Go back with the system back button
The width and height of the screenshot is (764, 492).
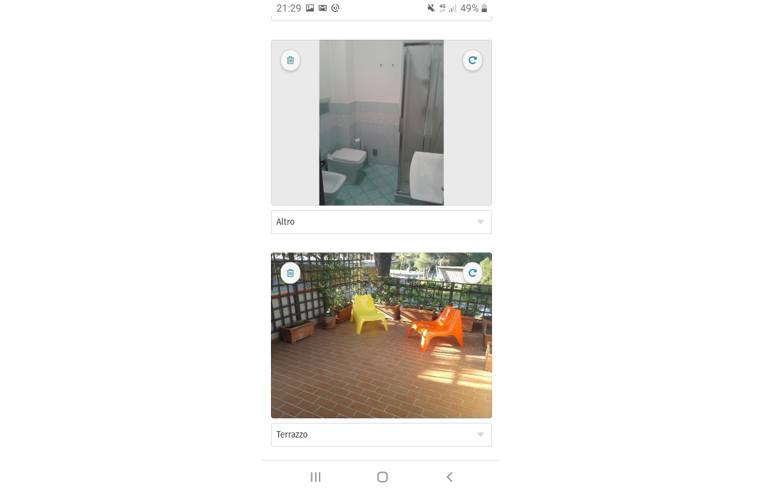[449, 477]
